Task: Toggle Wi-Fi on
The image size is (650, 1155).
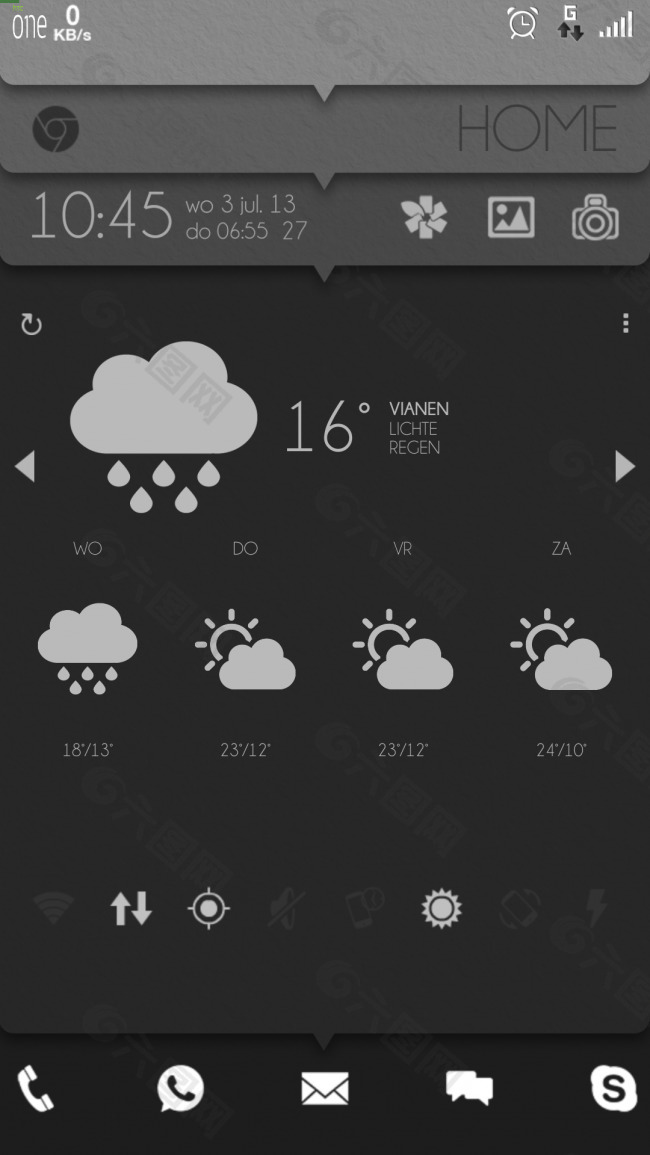Action: (53, 908)
